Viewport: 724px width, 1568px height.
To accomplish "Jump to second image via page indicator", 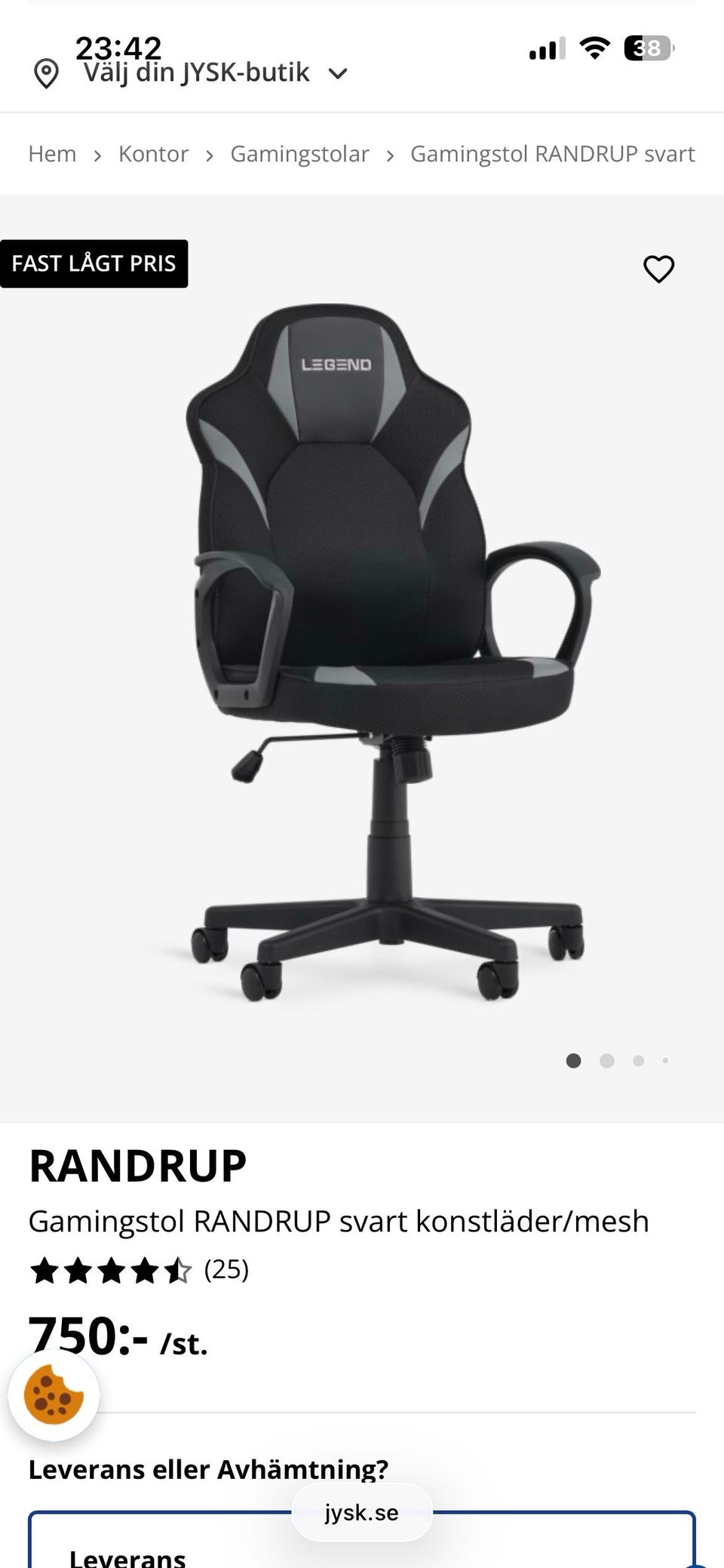I will pyautogui.click(x=606, y=1061).
